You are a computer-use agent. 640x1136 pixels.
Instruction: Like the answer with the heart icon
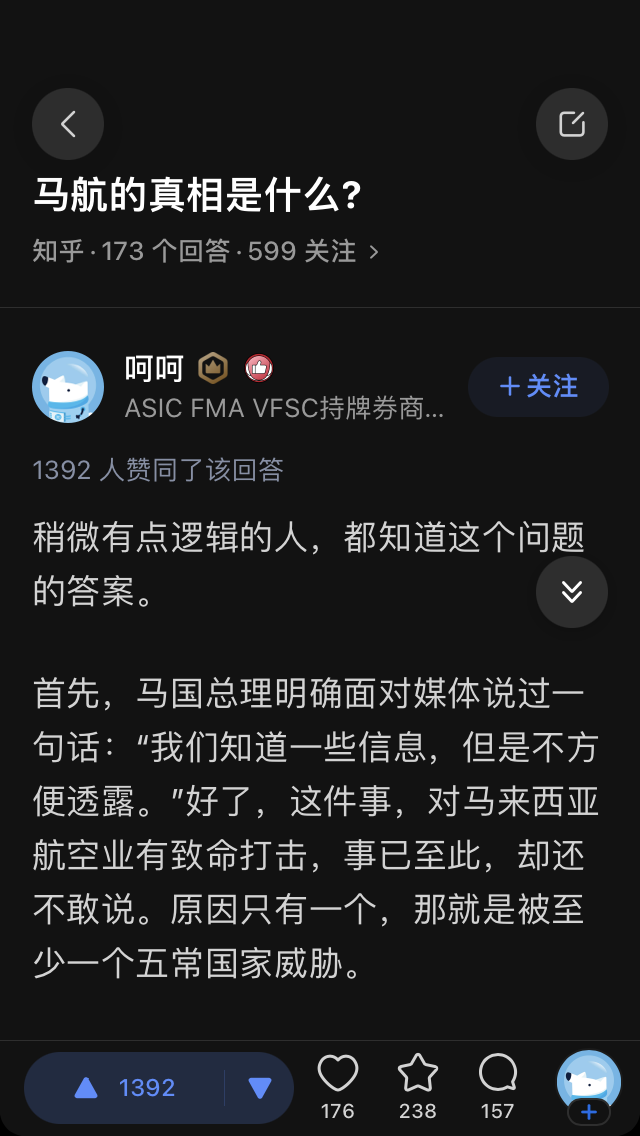click(x=338, y=1076)
